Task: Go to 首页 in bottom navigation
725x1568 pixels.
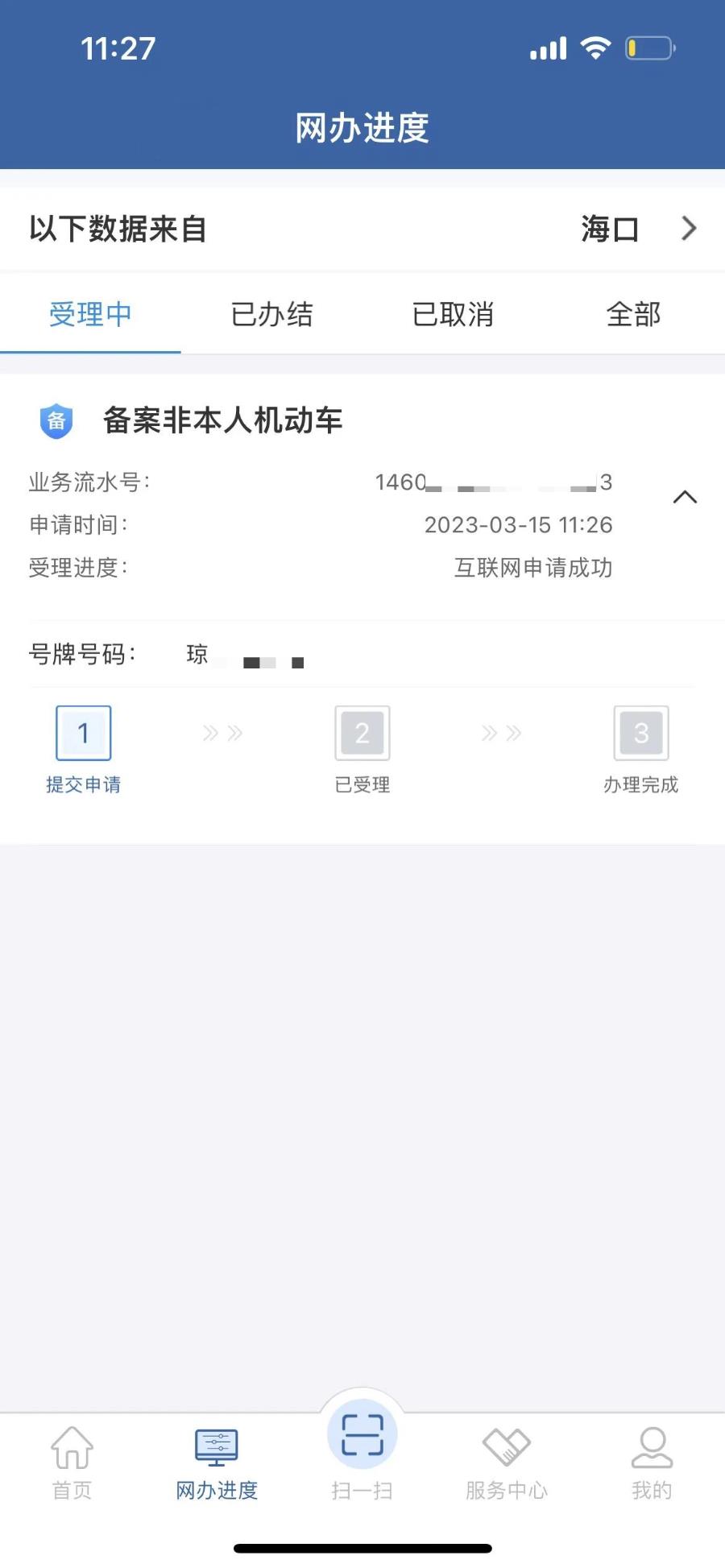Action: coord(72,1462)
